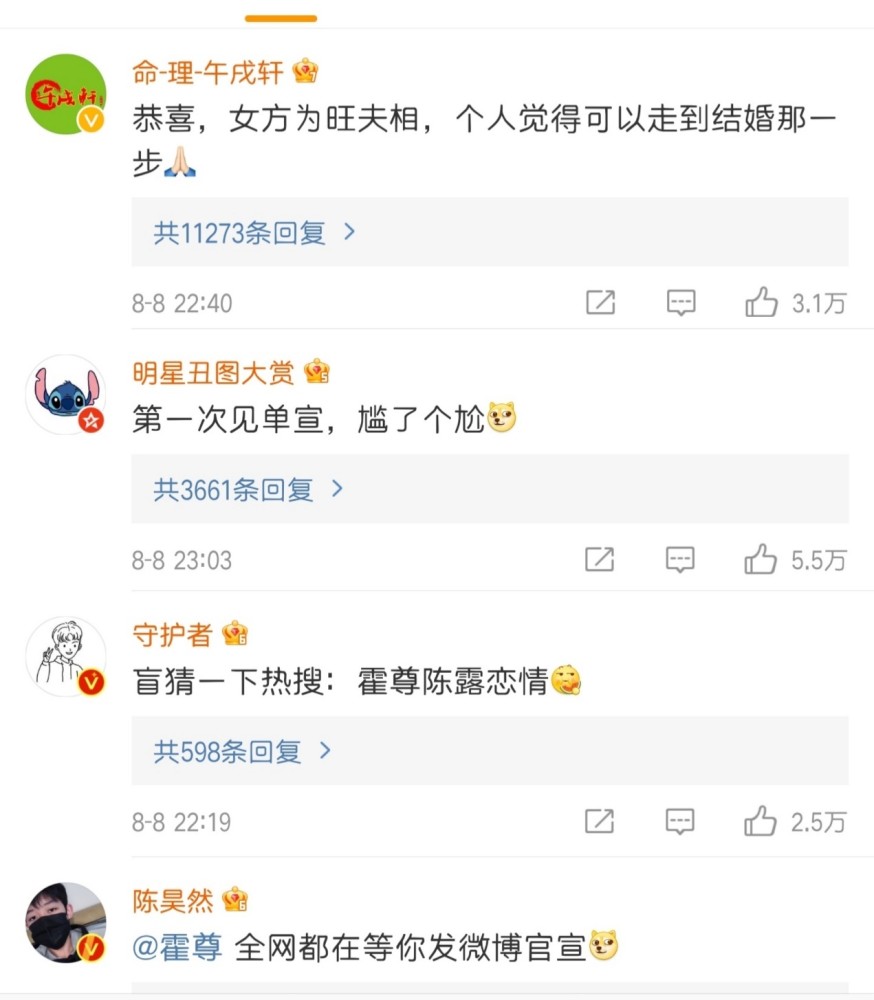Image resolution: width=874 pixels, height=1000 pixels.
Task: Open 陈昊然's avatar
Action: 65,923
